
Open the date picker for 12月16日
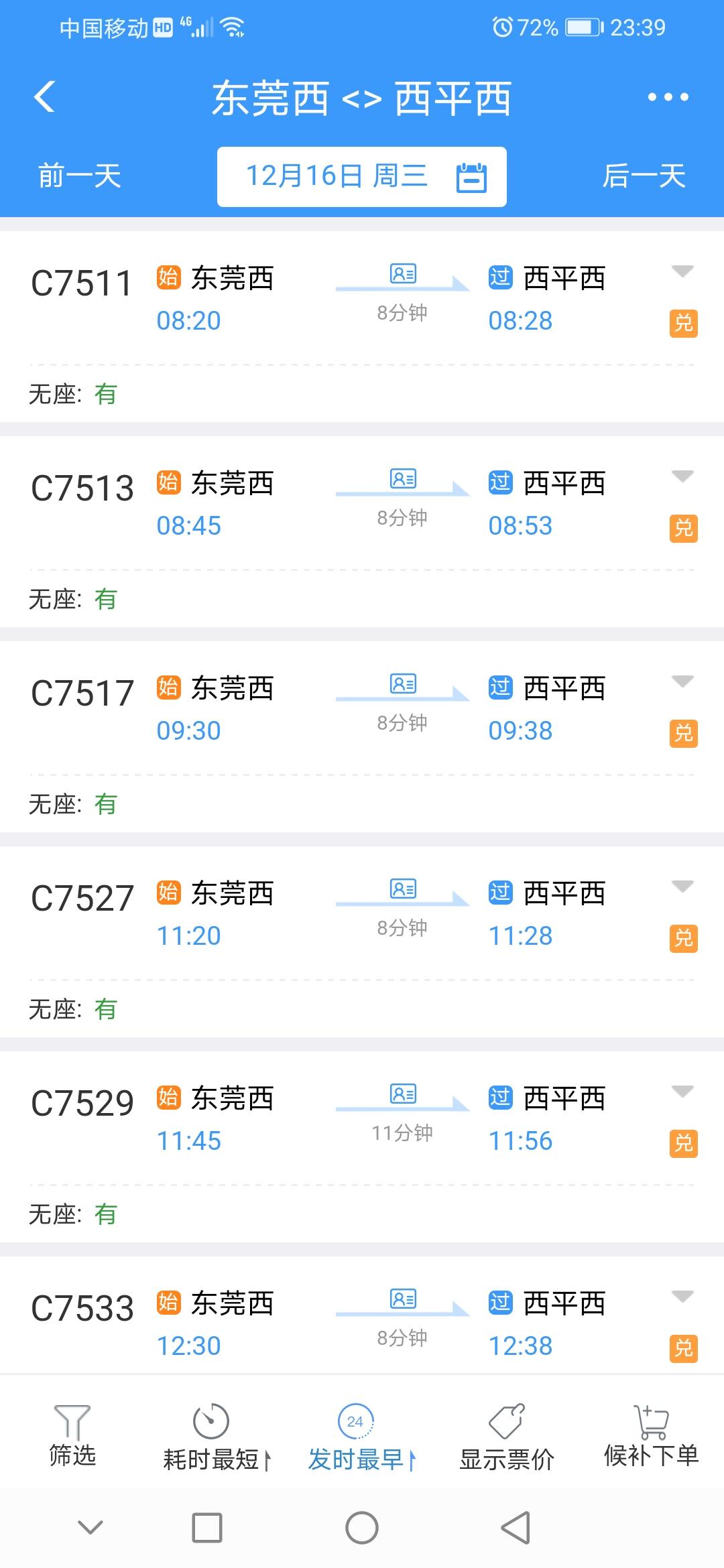tap(361, 177)
